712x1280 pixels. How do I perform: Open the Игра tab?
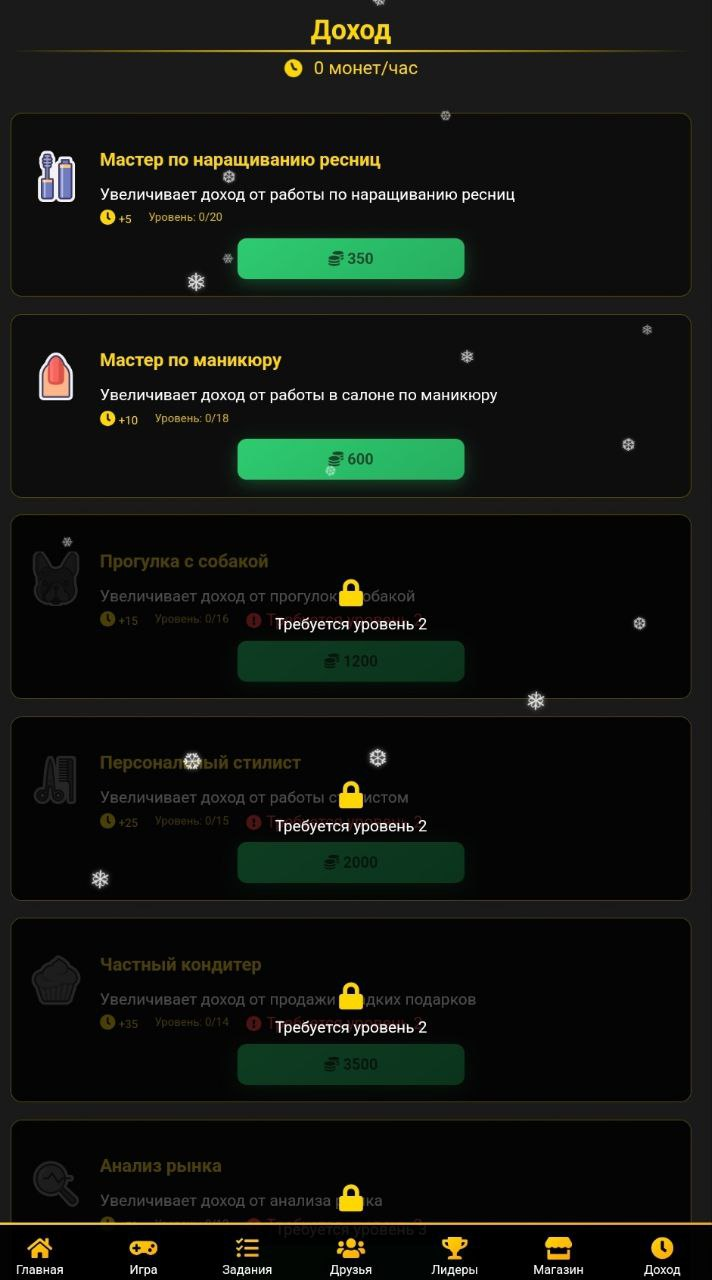143,1256
